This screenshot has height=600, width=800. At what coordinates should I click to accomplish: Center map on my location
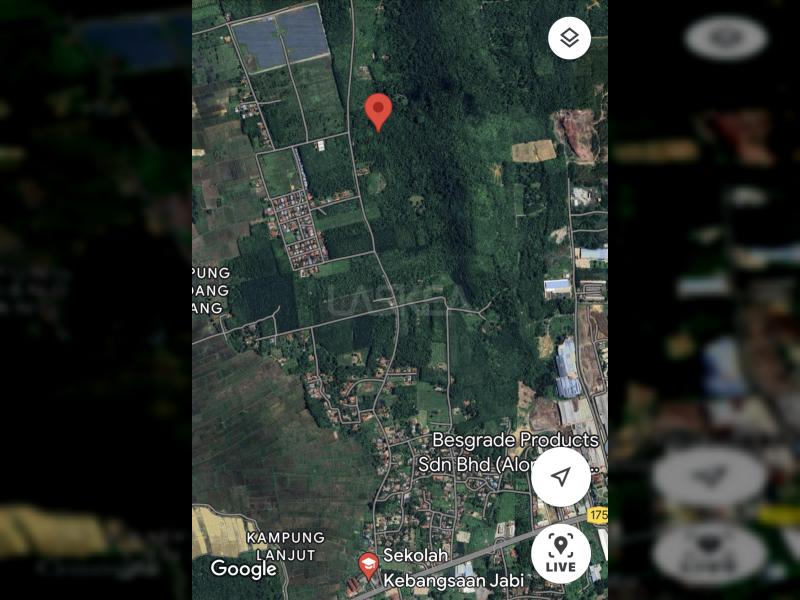pyautogui.click(x=561, y=476)
